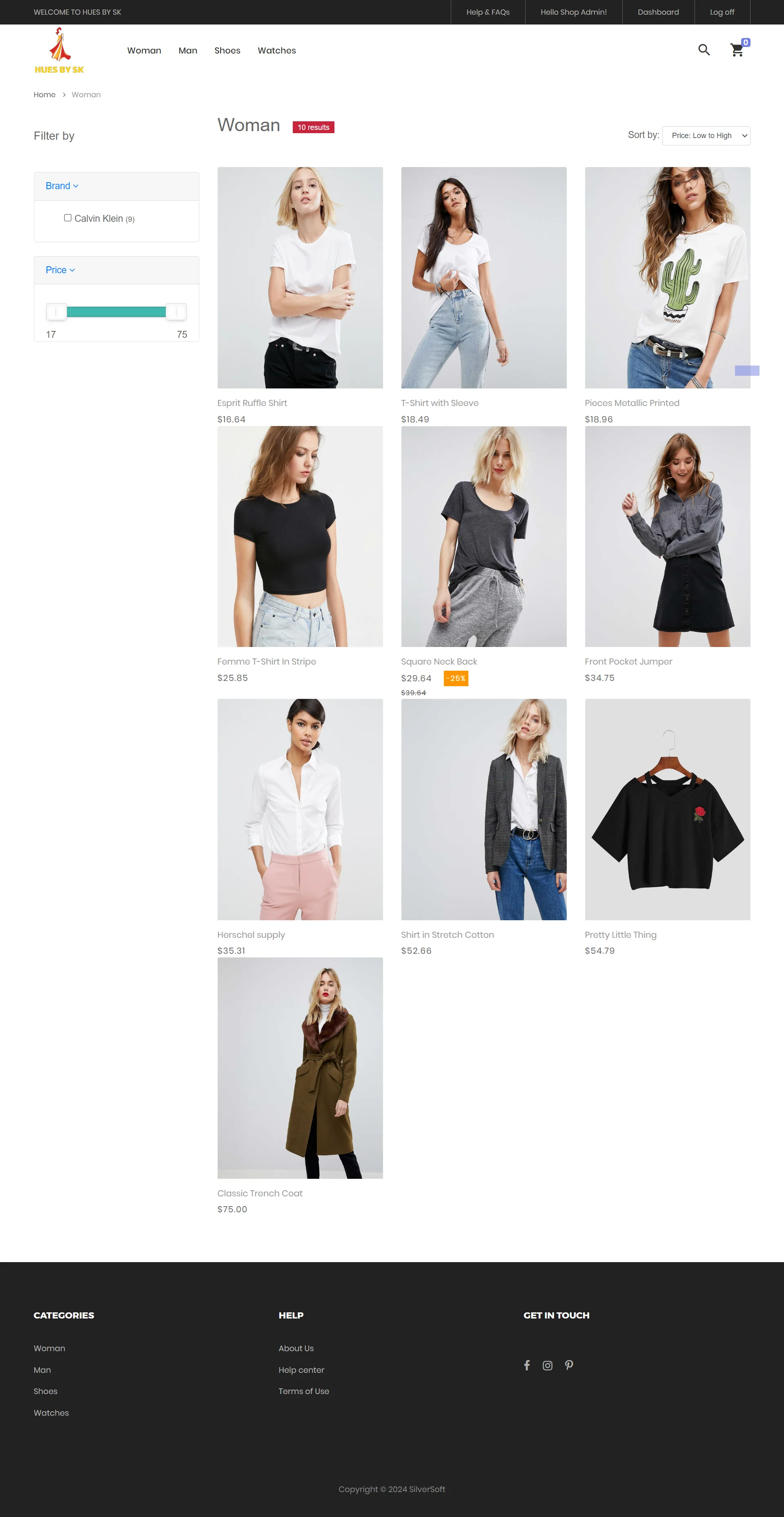
Task: Open Help & FAQs link
Action: [488, 12]
